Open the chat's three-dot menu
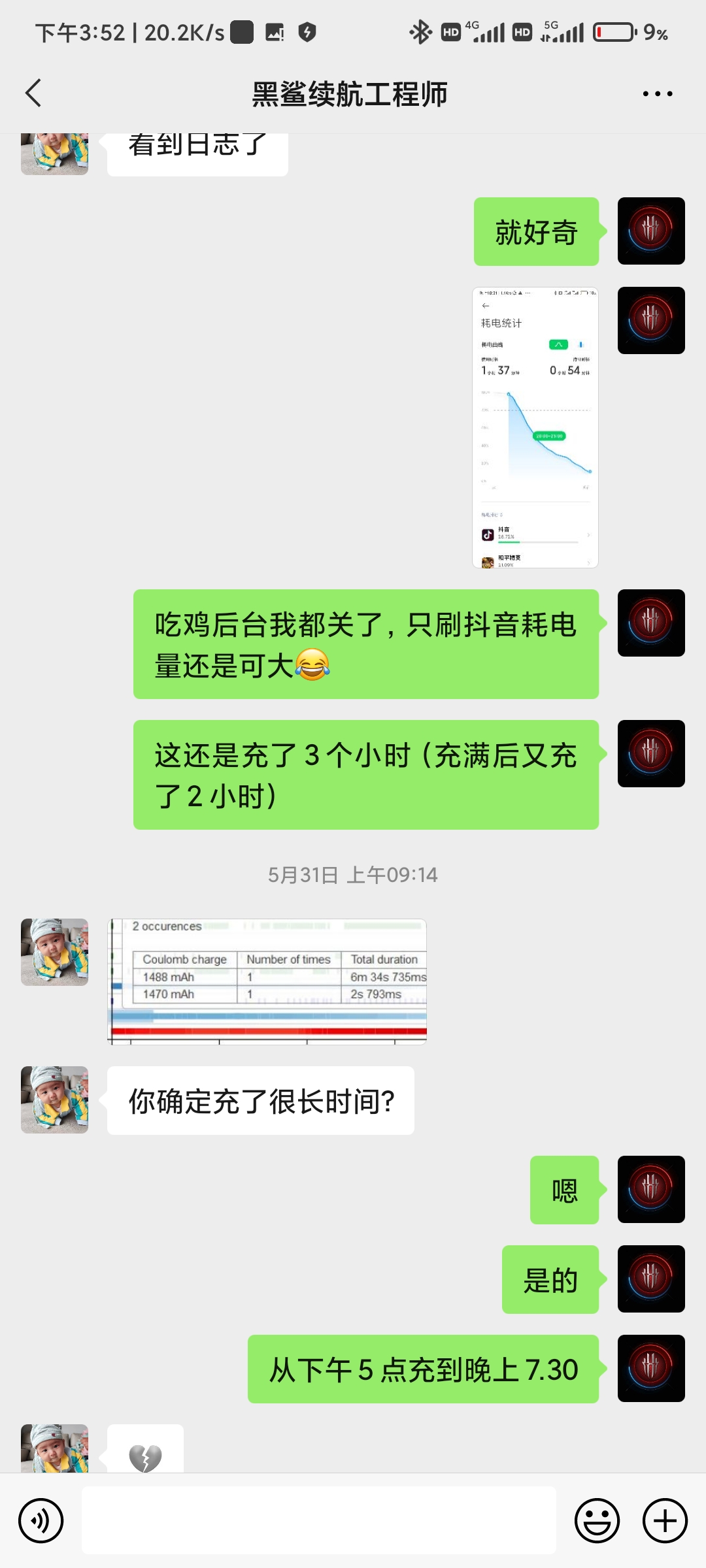Viewport: 706px width, 1568px height. click(657, 94)
